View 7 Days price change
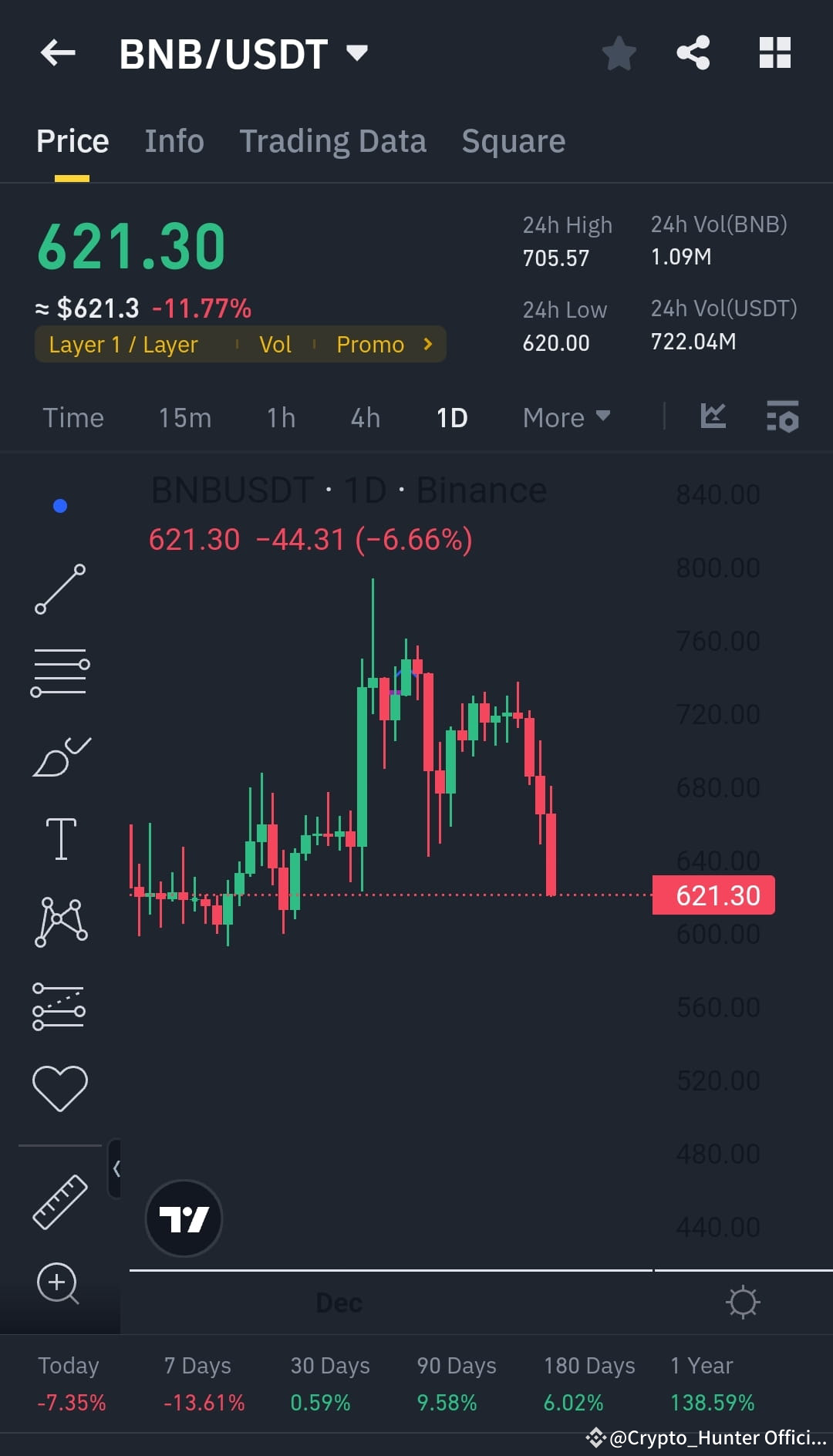 [x=198, y=1384]
